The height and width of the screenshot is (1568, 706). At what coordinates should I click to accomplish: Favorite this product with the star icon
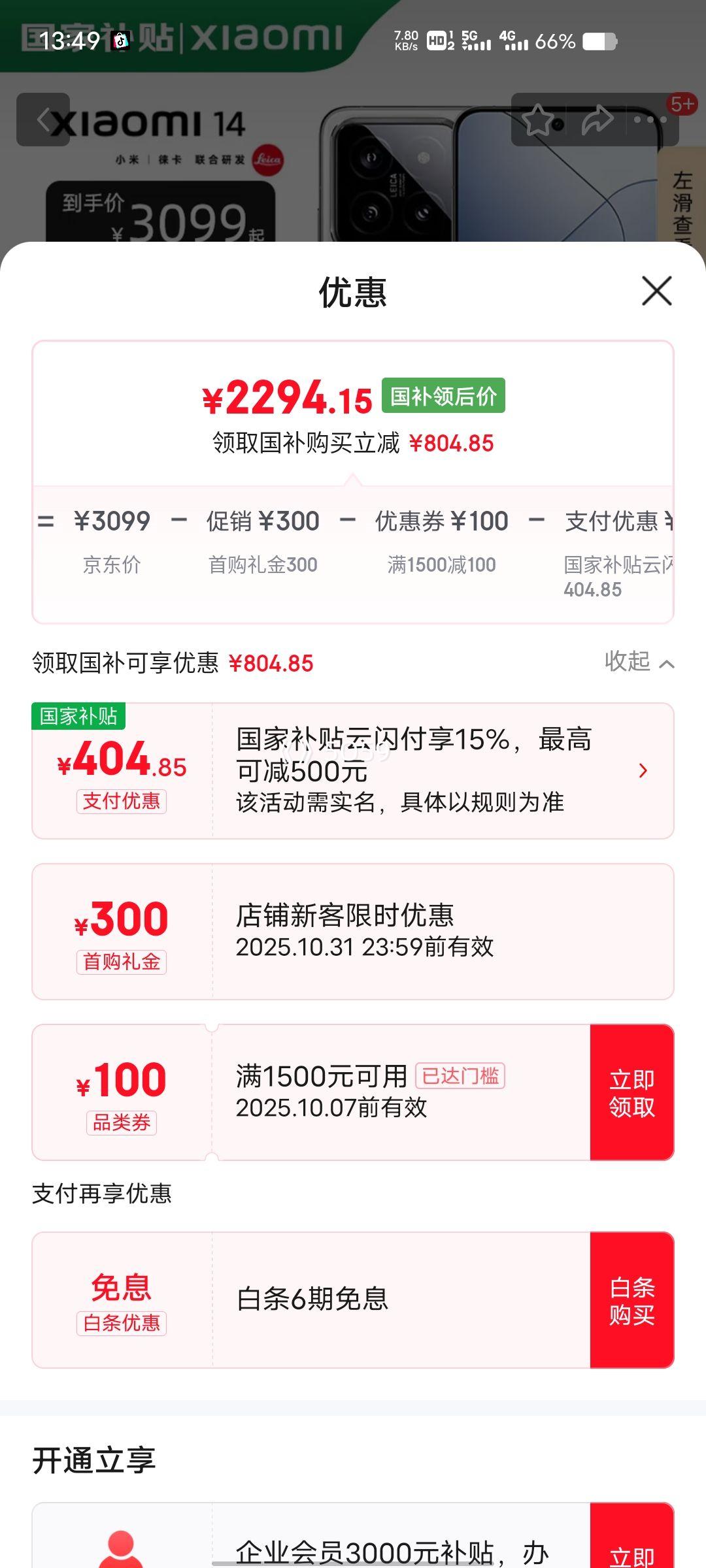[x=538, y=120]
